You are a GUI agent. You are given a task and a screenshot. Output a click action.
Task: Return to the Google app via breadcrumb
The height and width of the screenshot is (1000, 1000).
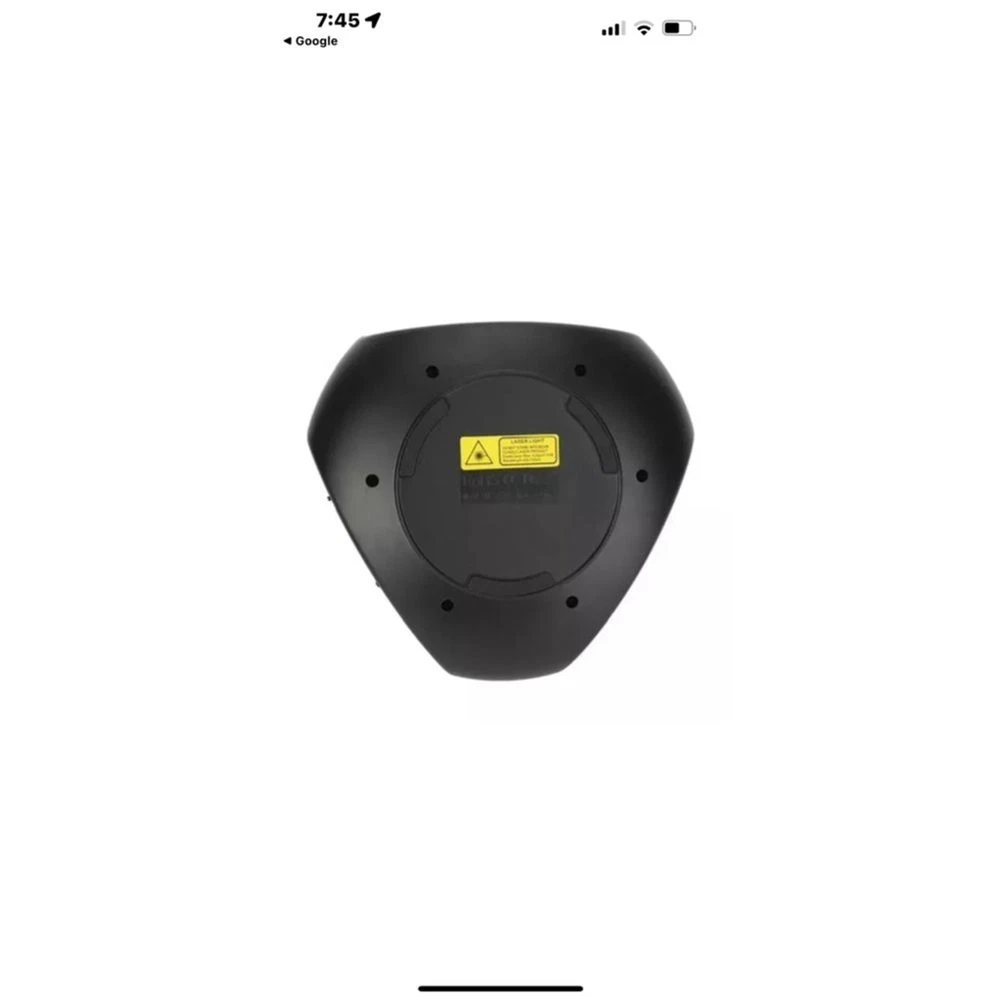[310, 41]
